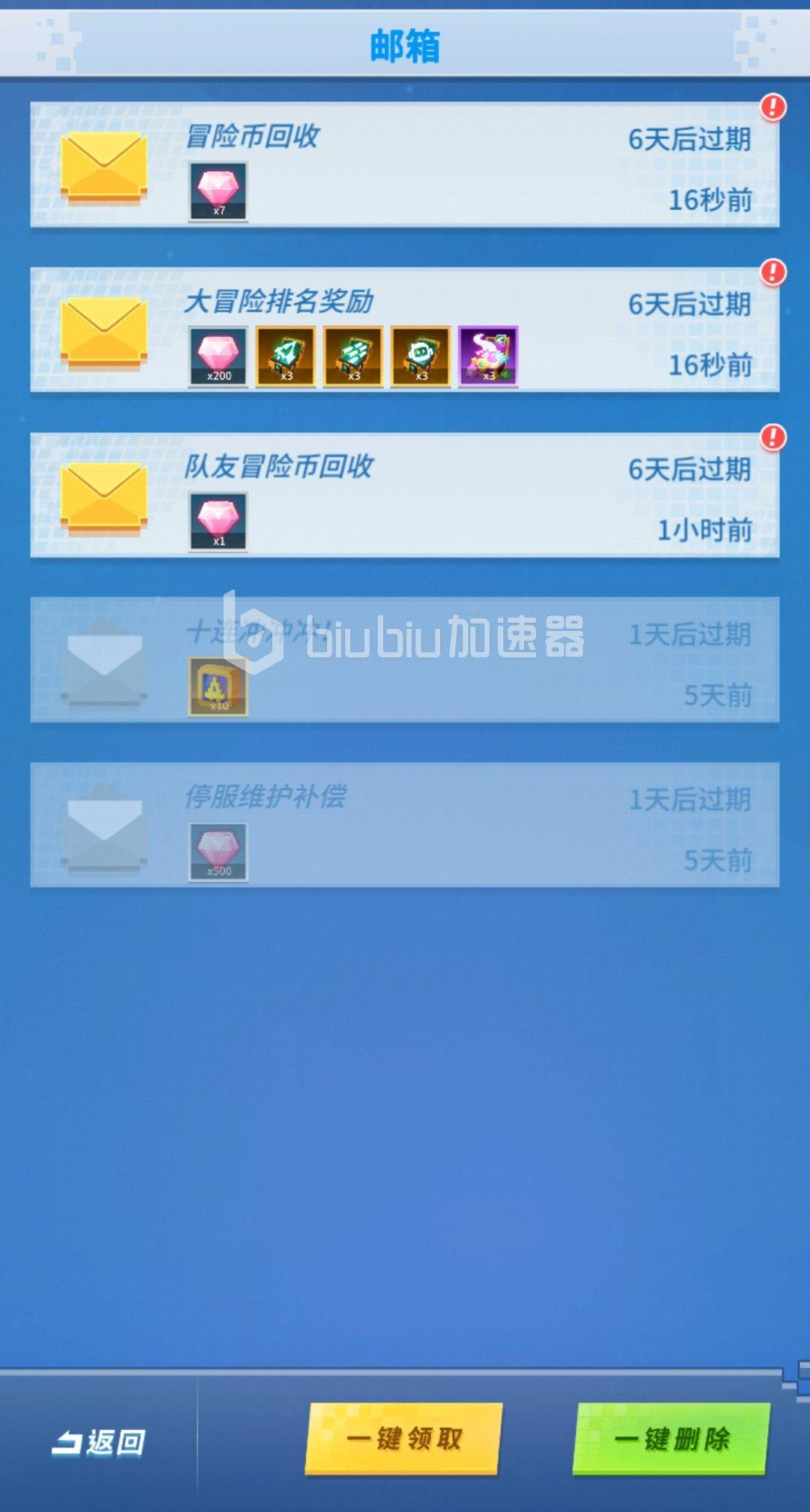Open the 停服维护补偿 mail
This screenshot has width=810, height=1512.
click(404, 825)
